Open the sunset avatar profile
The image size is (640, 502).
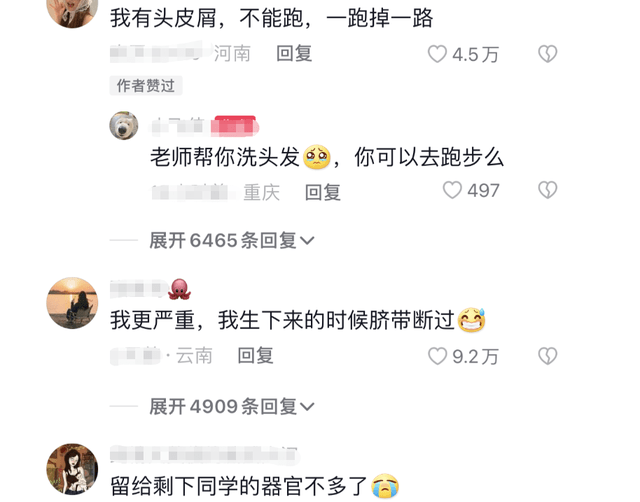pos(72,302)
